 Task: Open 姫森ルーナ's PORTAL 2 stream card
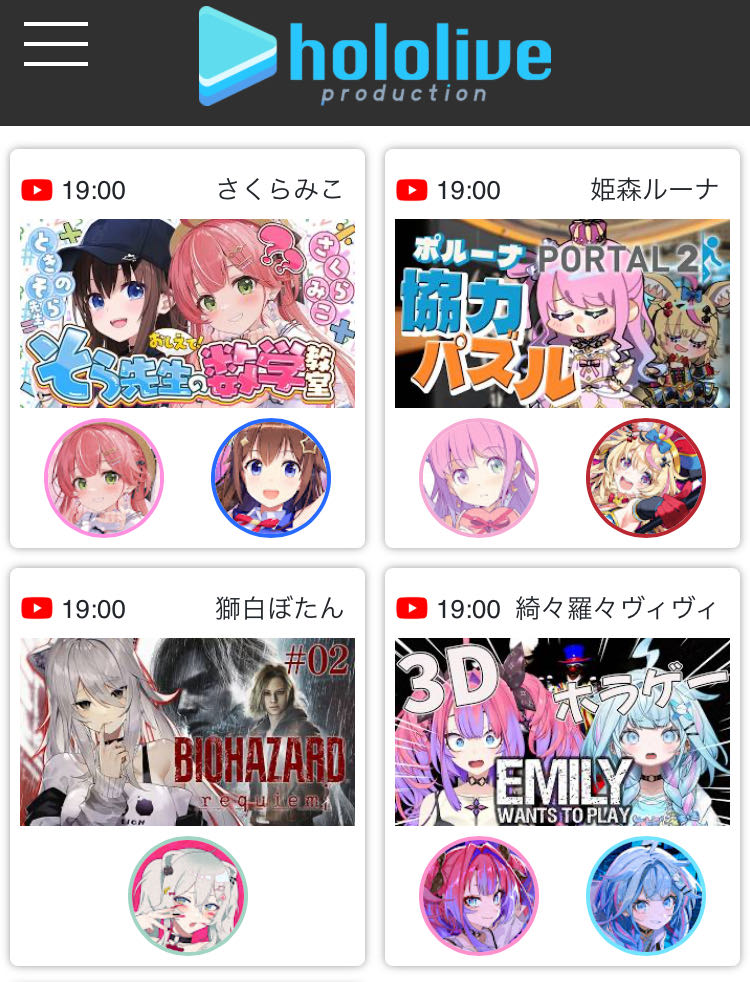[561, 313]
